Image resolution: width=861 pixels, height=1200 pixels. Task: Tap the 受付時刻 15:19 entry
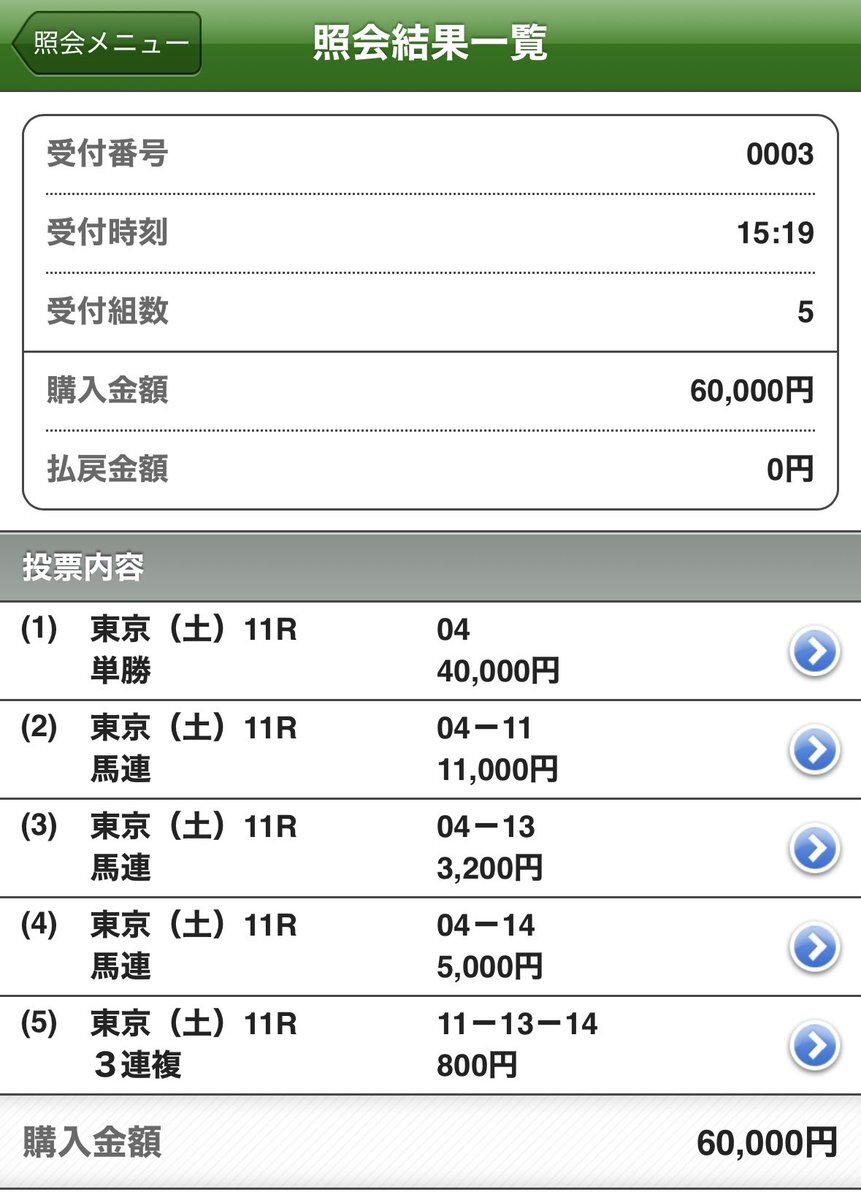click(430, 233)
